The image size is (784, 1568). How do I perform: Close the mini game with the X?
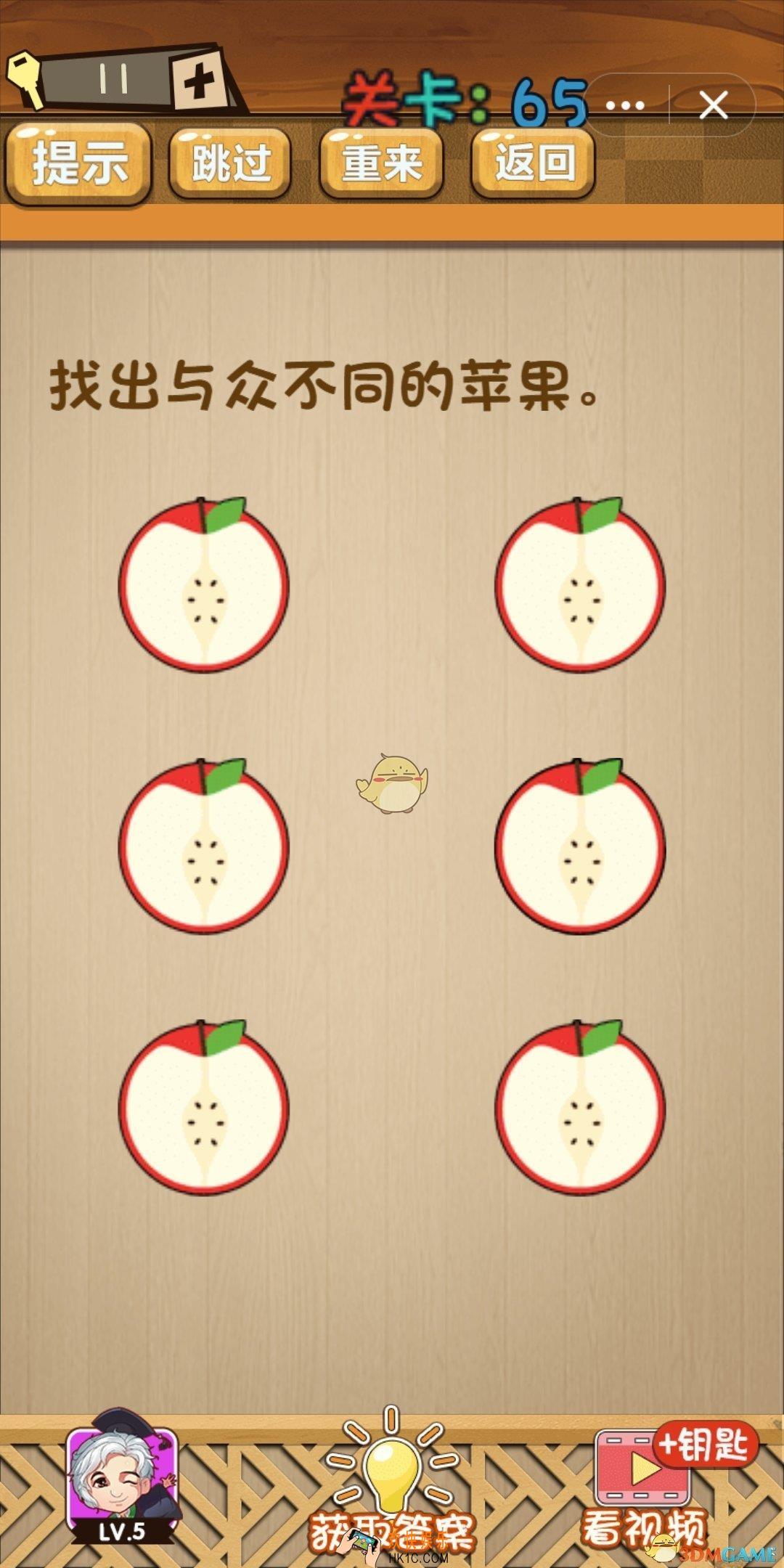(x=713, y=106)
